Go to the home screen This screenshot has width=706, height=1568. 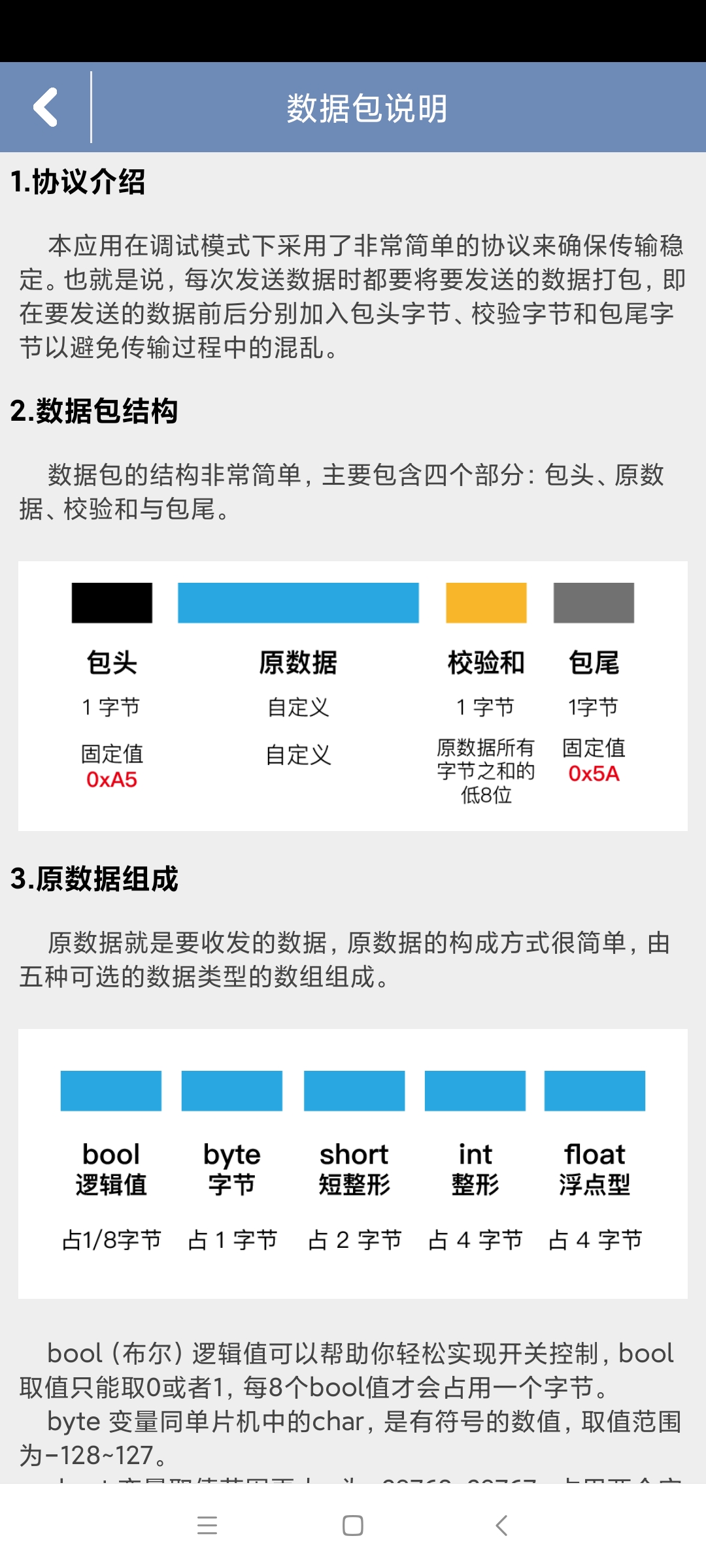tap(353, 1526)
